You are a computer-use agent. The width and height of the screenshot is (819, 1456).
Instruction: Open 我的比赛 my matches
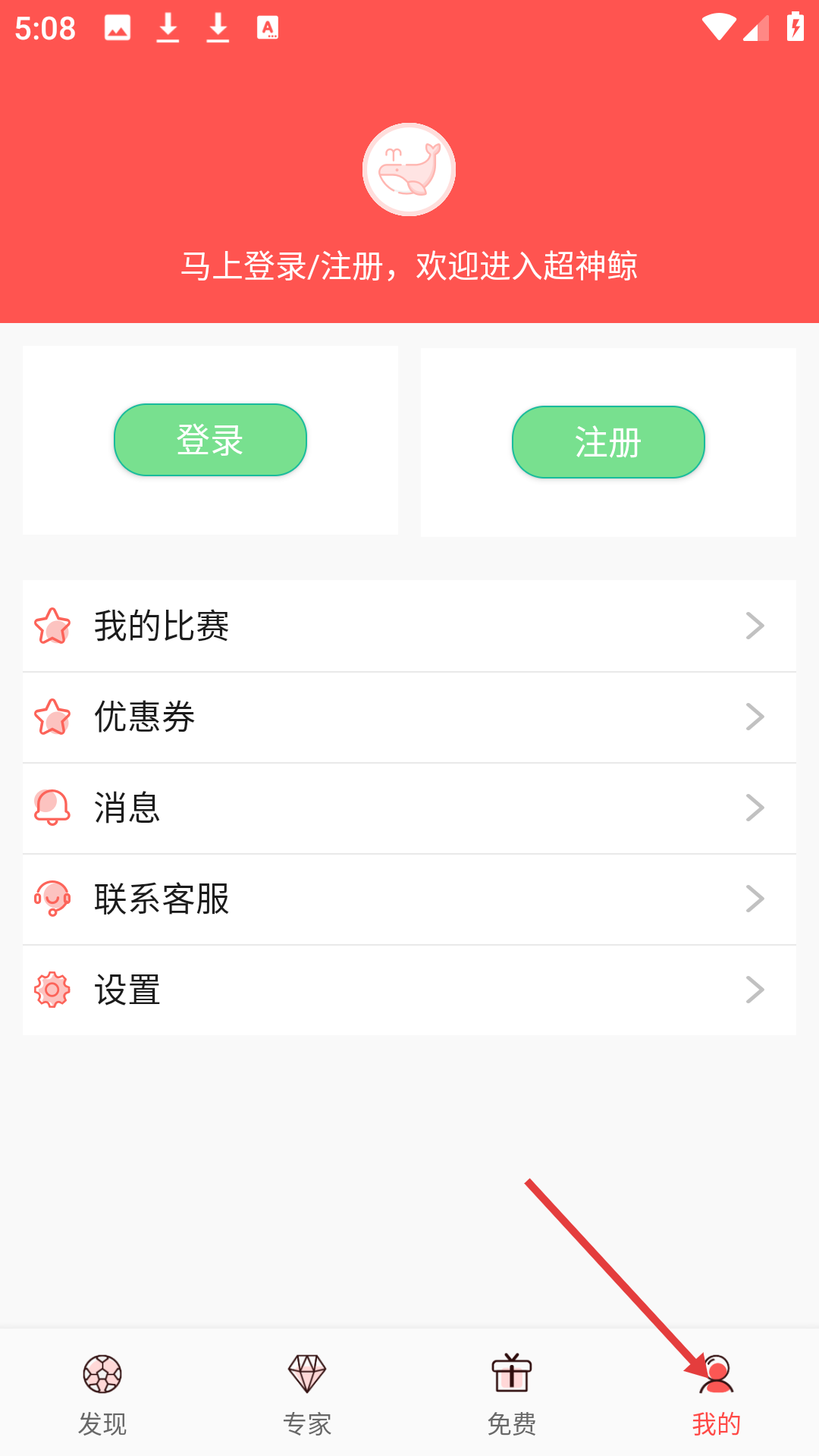409,626
